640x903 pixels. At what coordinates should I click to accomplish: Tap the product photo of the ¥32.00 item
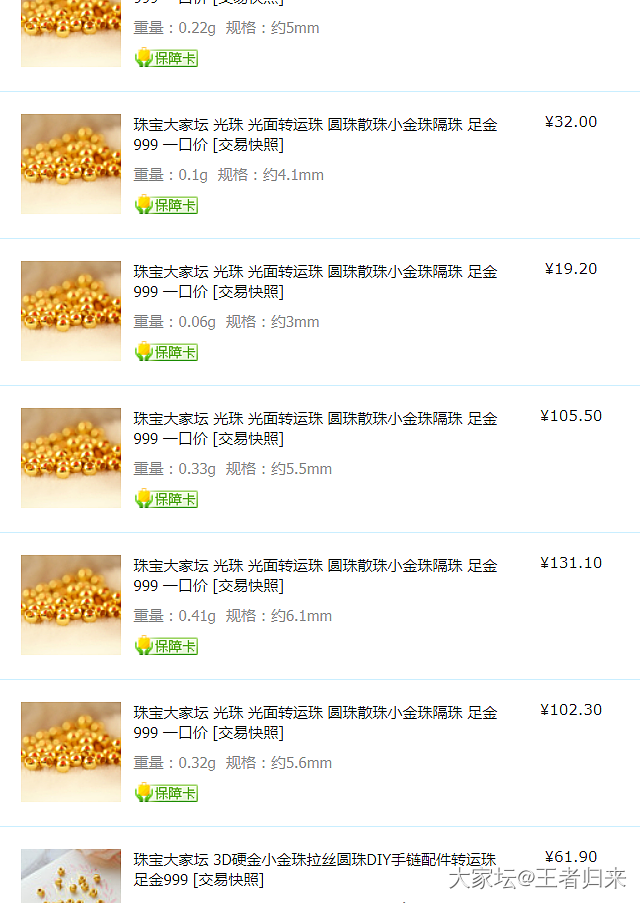point(71,164)
